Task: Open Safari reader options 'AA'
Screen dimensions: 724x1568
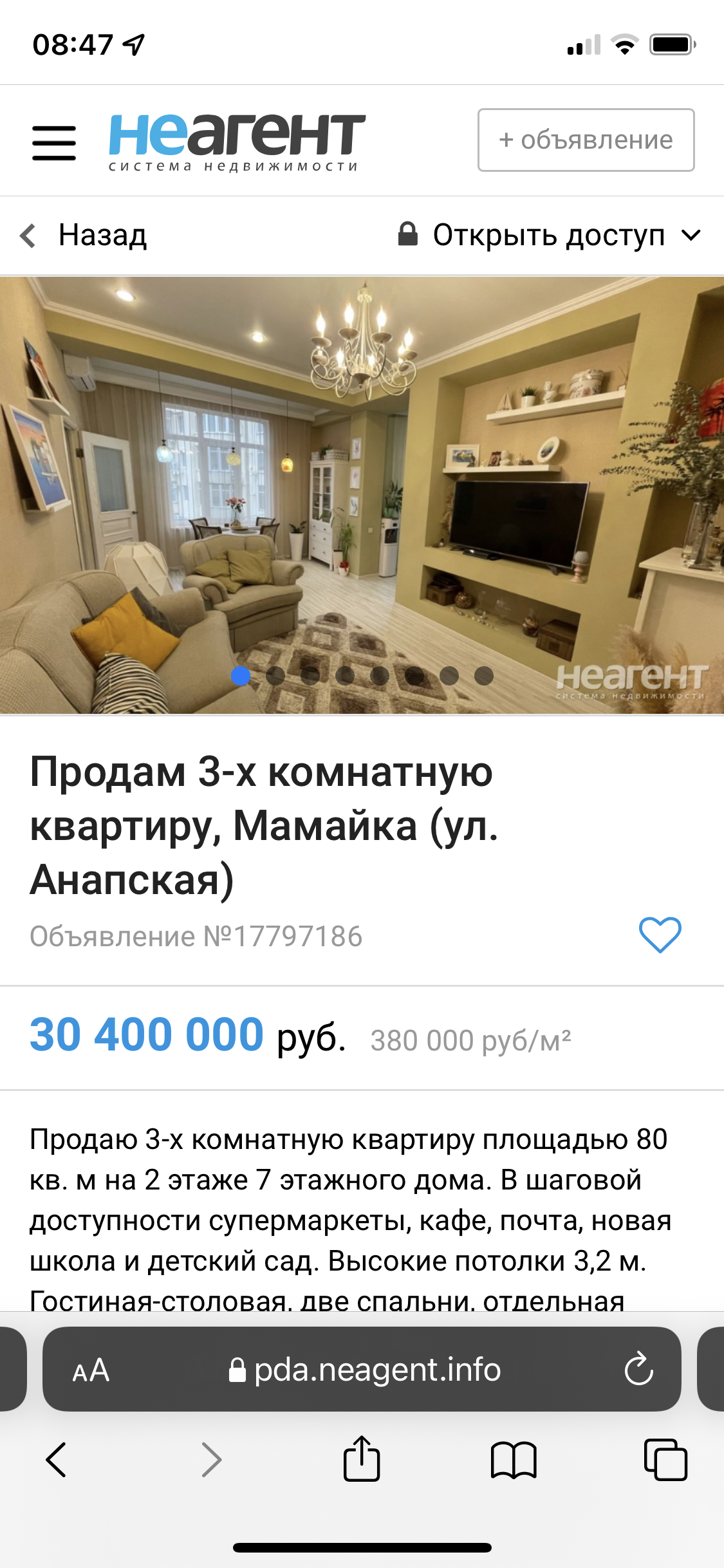Action: [x=91, y=1370]
